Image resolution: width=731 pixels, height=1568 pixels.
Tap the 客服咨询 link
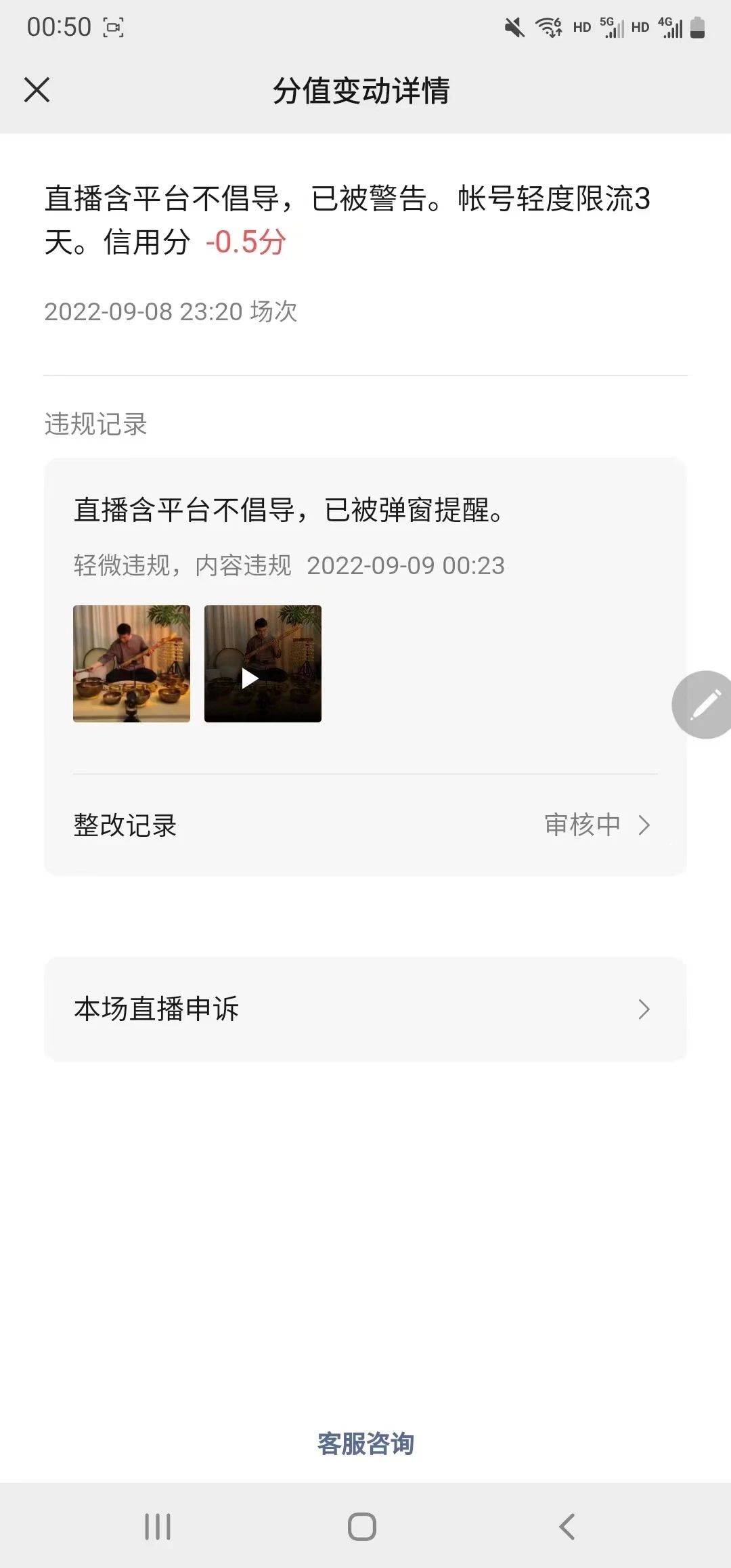point(365,1443)
